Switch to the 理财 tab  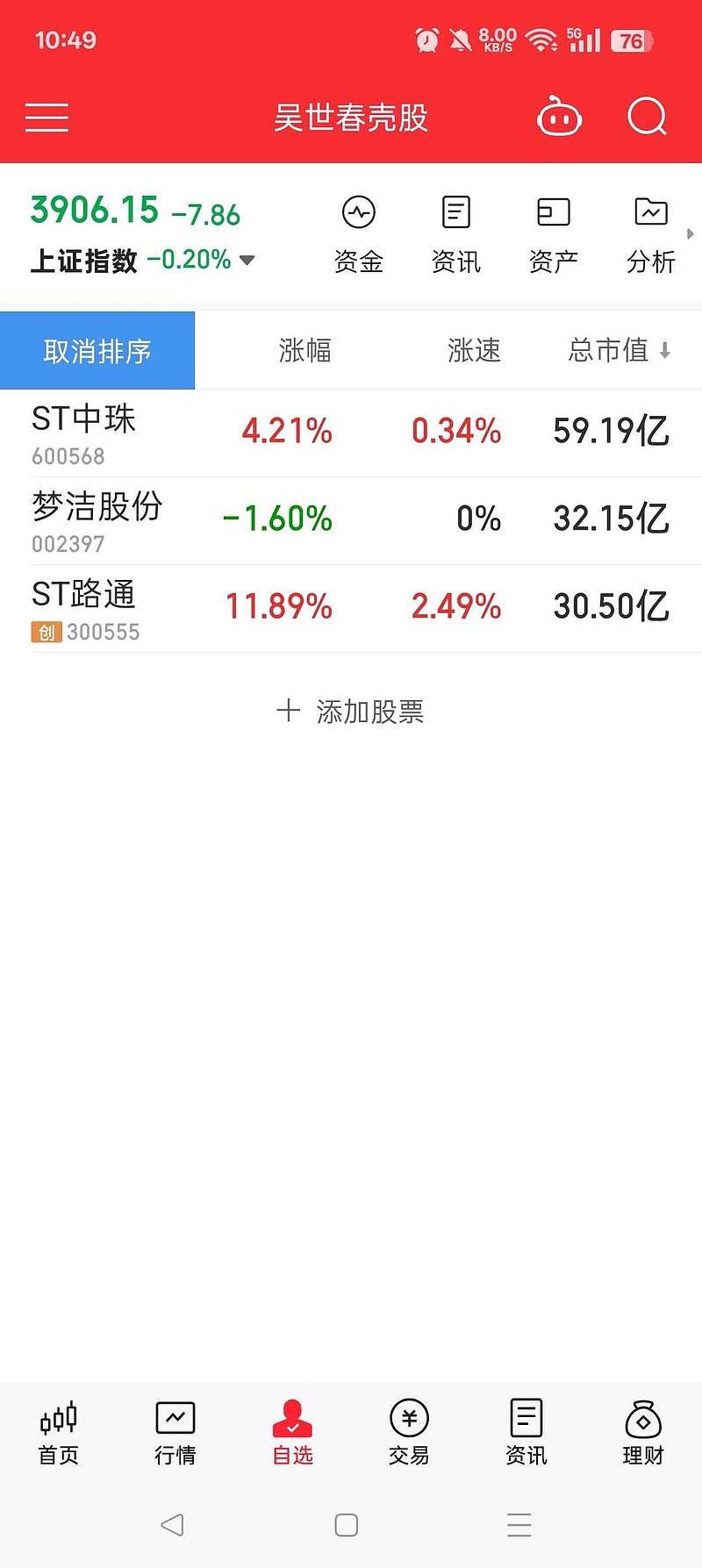(x=643, y=1433)
